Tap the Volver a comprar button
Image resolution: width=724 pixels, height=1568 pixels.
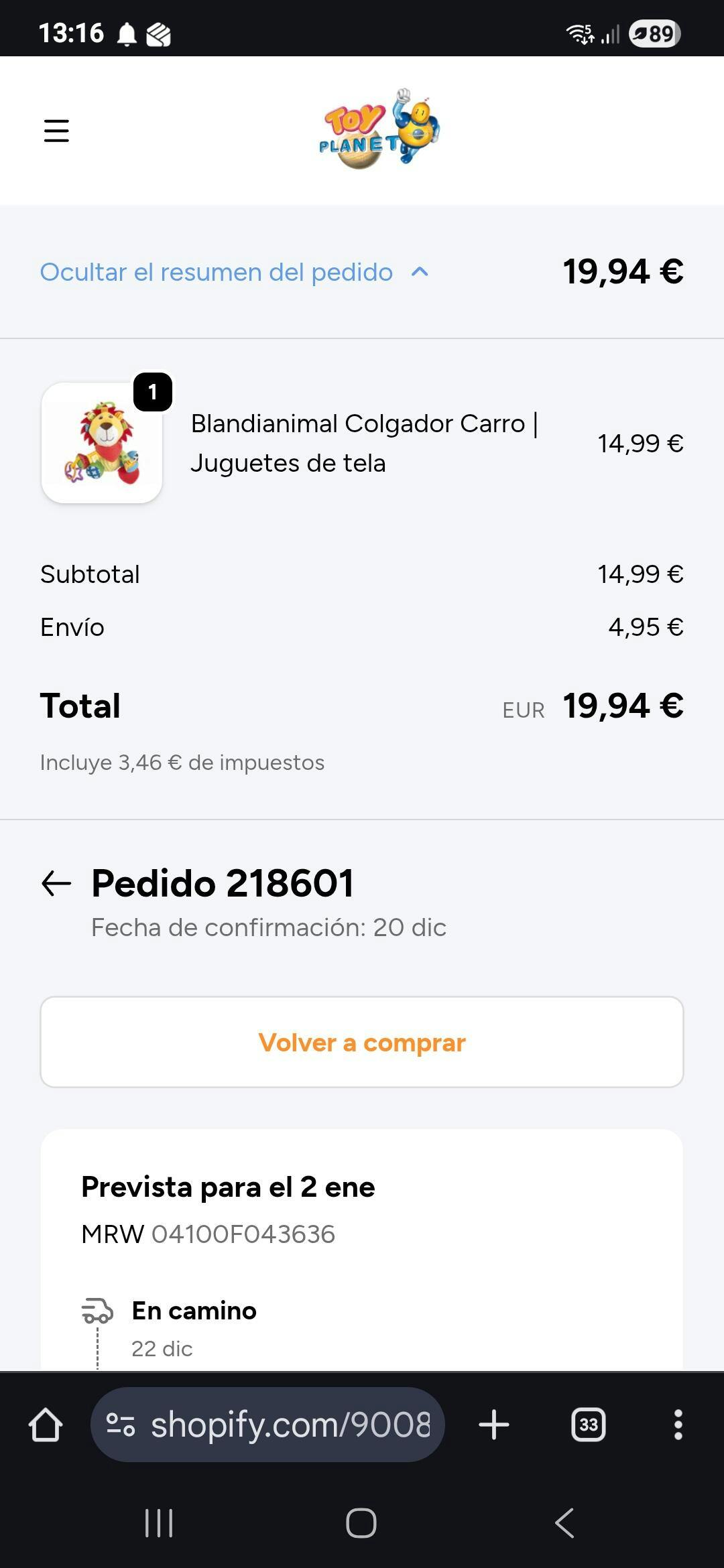[x=362, y=1042]
